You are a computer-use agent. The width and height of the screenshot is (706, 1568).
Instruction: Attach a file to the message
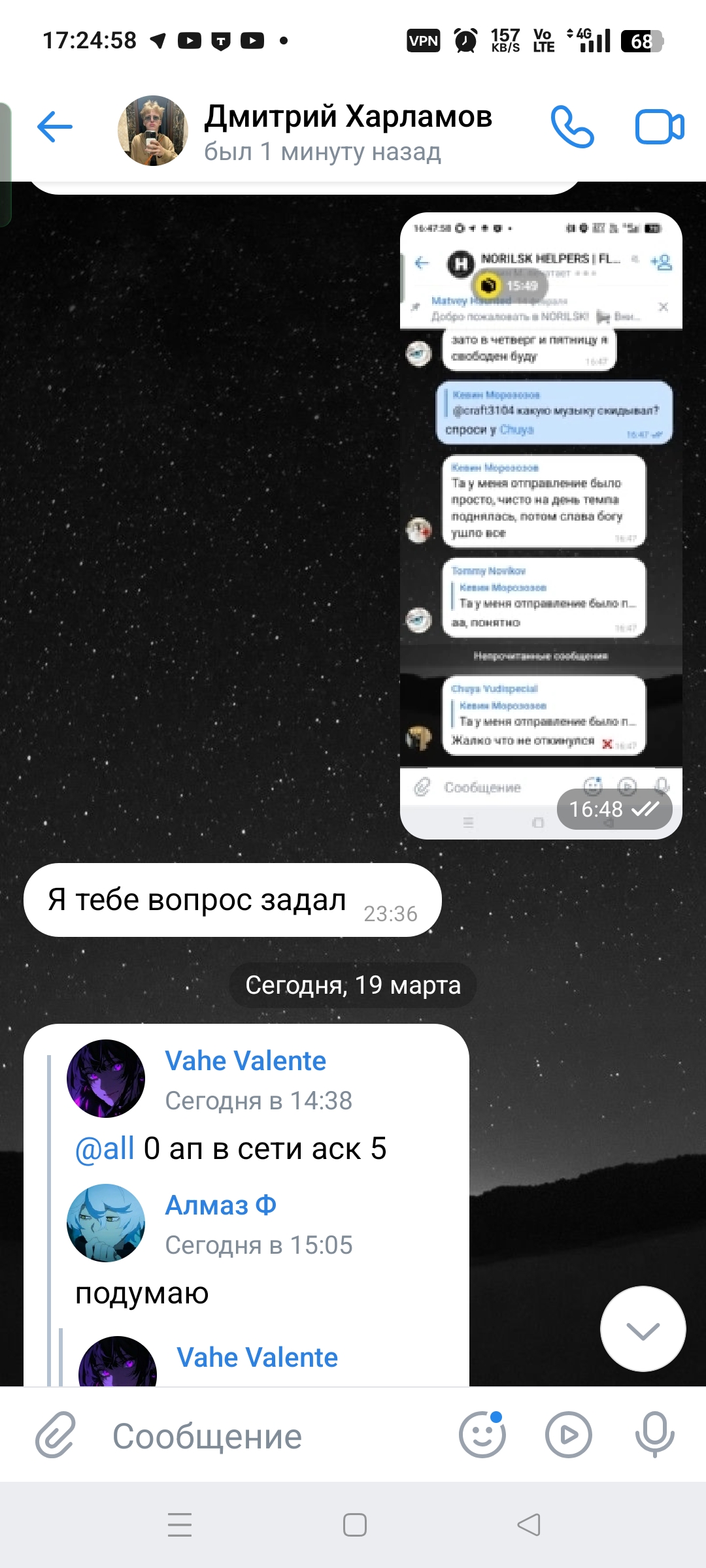[x=56, y=1435]
